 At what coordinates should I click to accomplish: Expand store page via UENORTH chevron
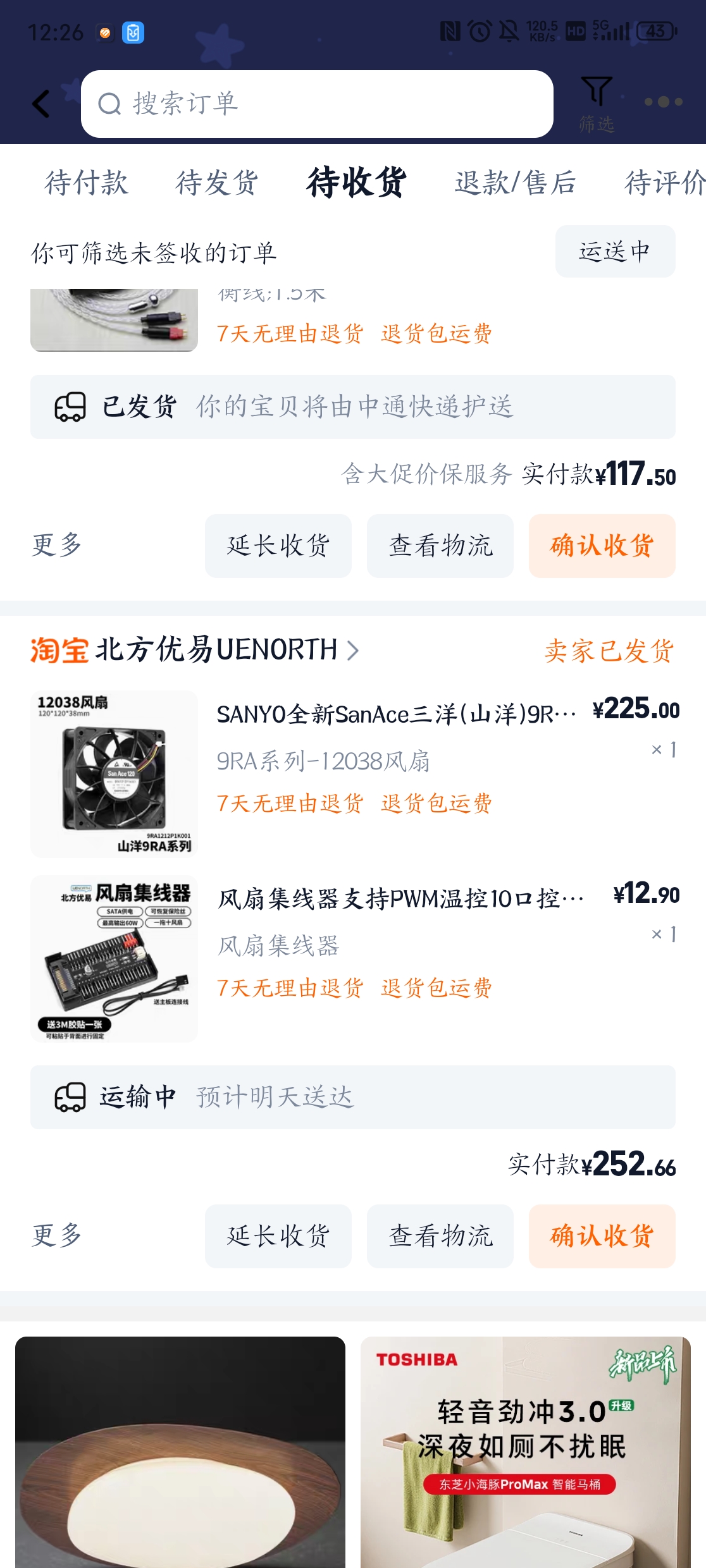coord(353,652)
